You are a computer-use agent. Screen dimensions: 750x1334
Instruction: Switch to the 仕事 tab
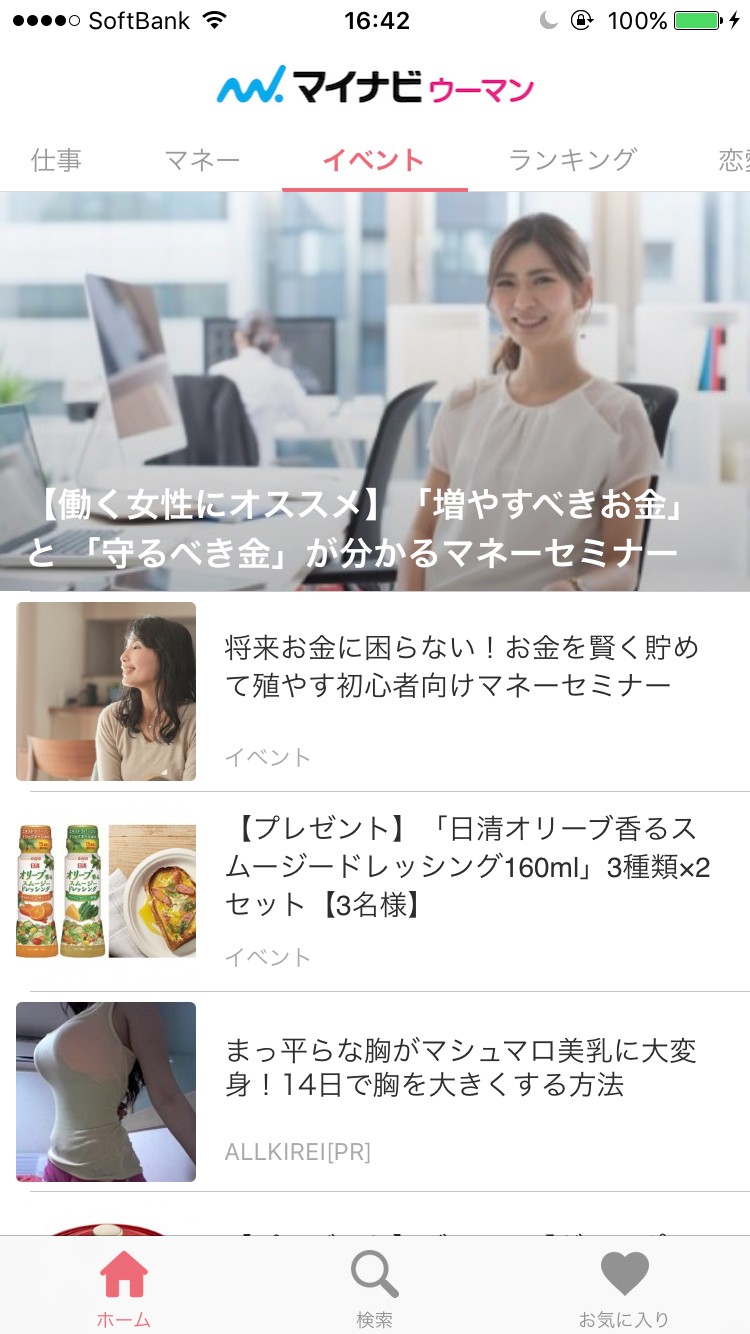coord(56,160)
